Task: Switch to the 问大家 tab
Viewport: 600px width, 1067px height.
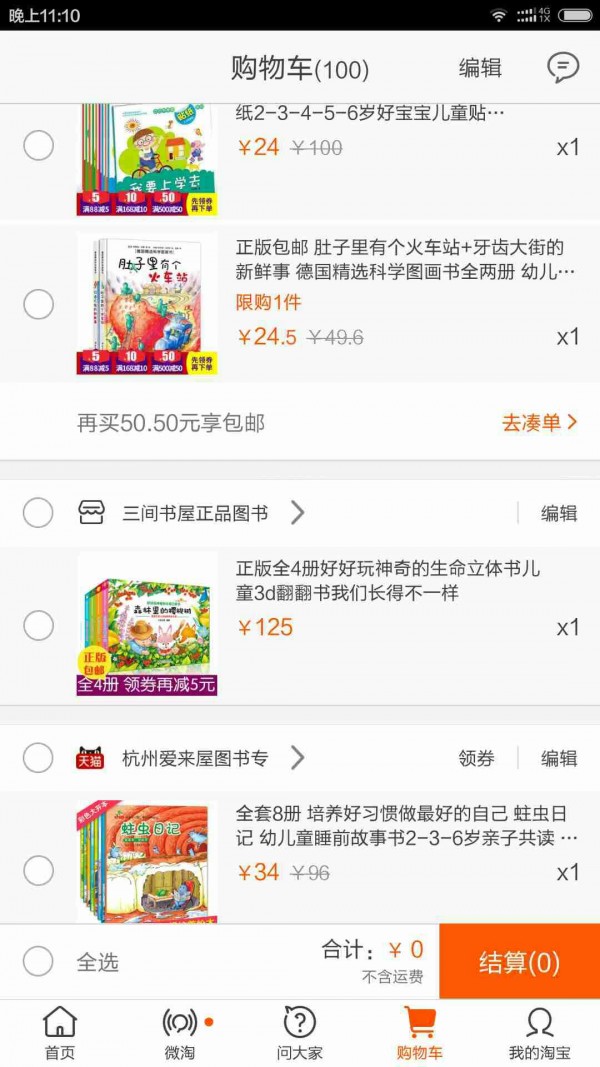Action: point(300,1033)
